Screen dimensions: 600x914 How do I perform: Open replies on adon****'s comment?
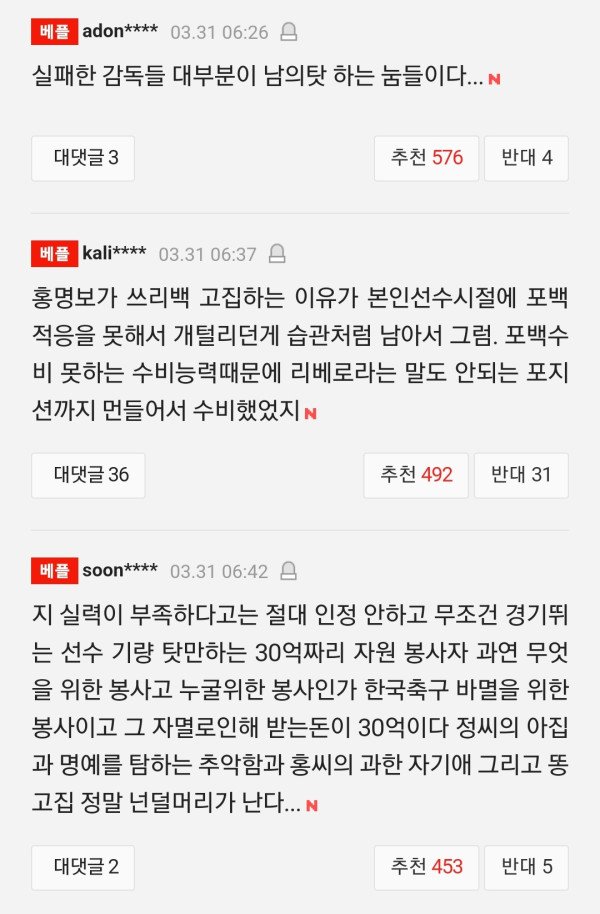(x=83, y=159)
